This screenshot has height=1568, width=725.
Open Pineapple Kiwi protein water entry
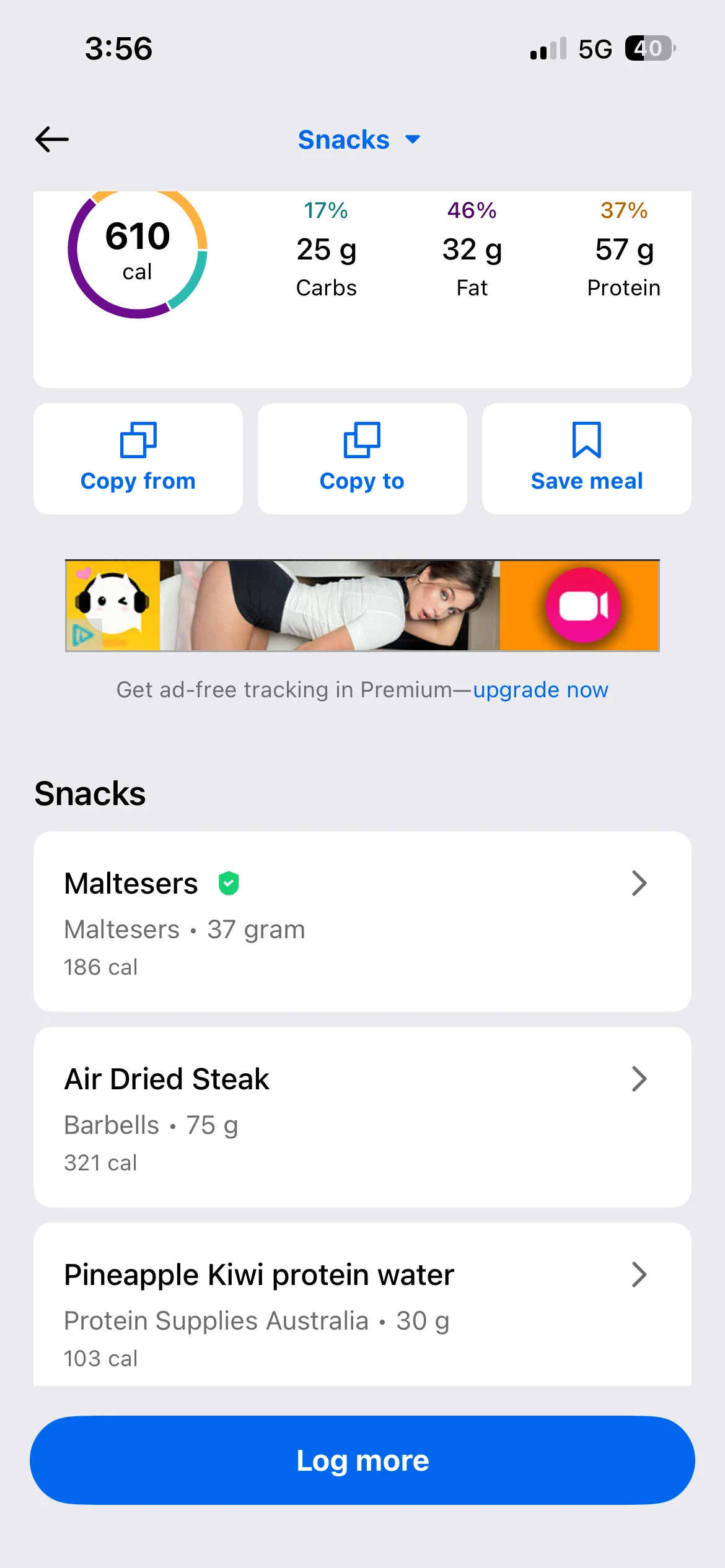362,1307
